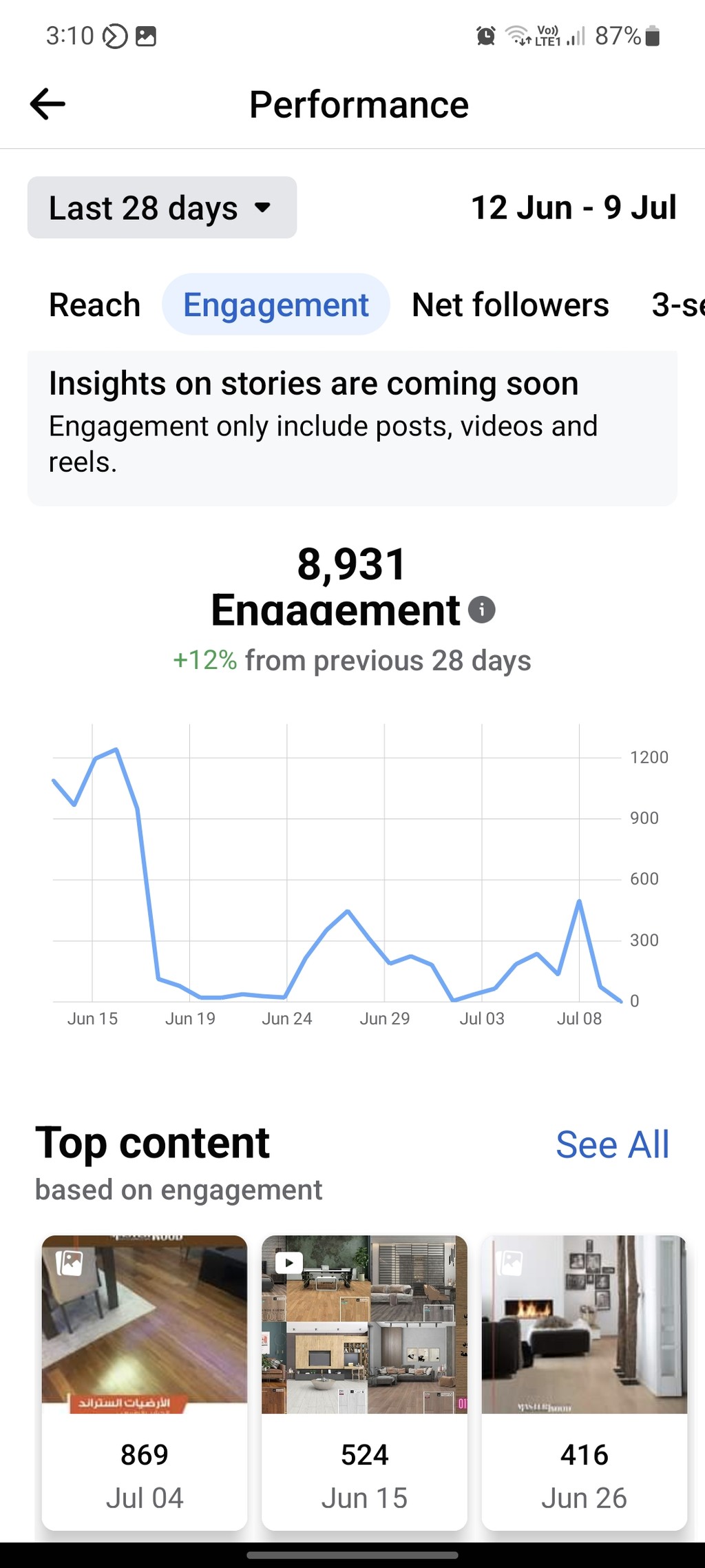See all top content
The height and width of the screenshot is (1568, 705).
pyautogui.click(x=612, y=1145)
